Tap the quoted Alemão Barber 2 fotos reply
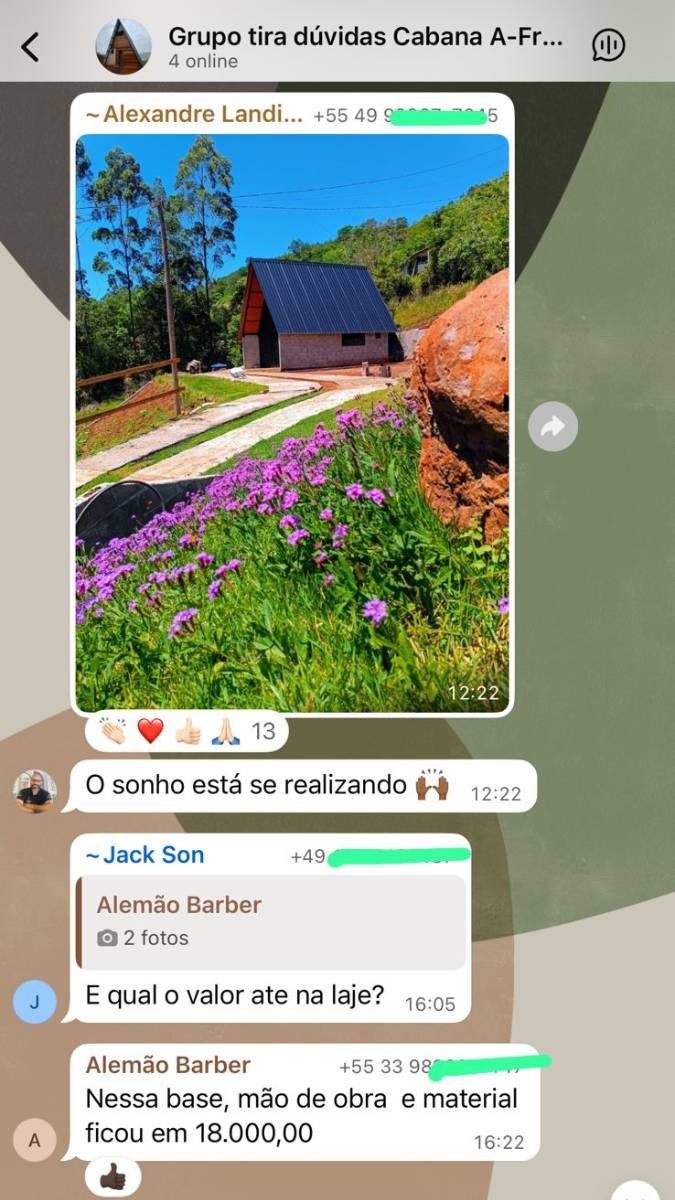The image size is (675, 1200). pyautogui.click(x=272, y=921)
